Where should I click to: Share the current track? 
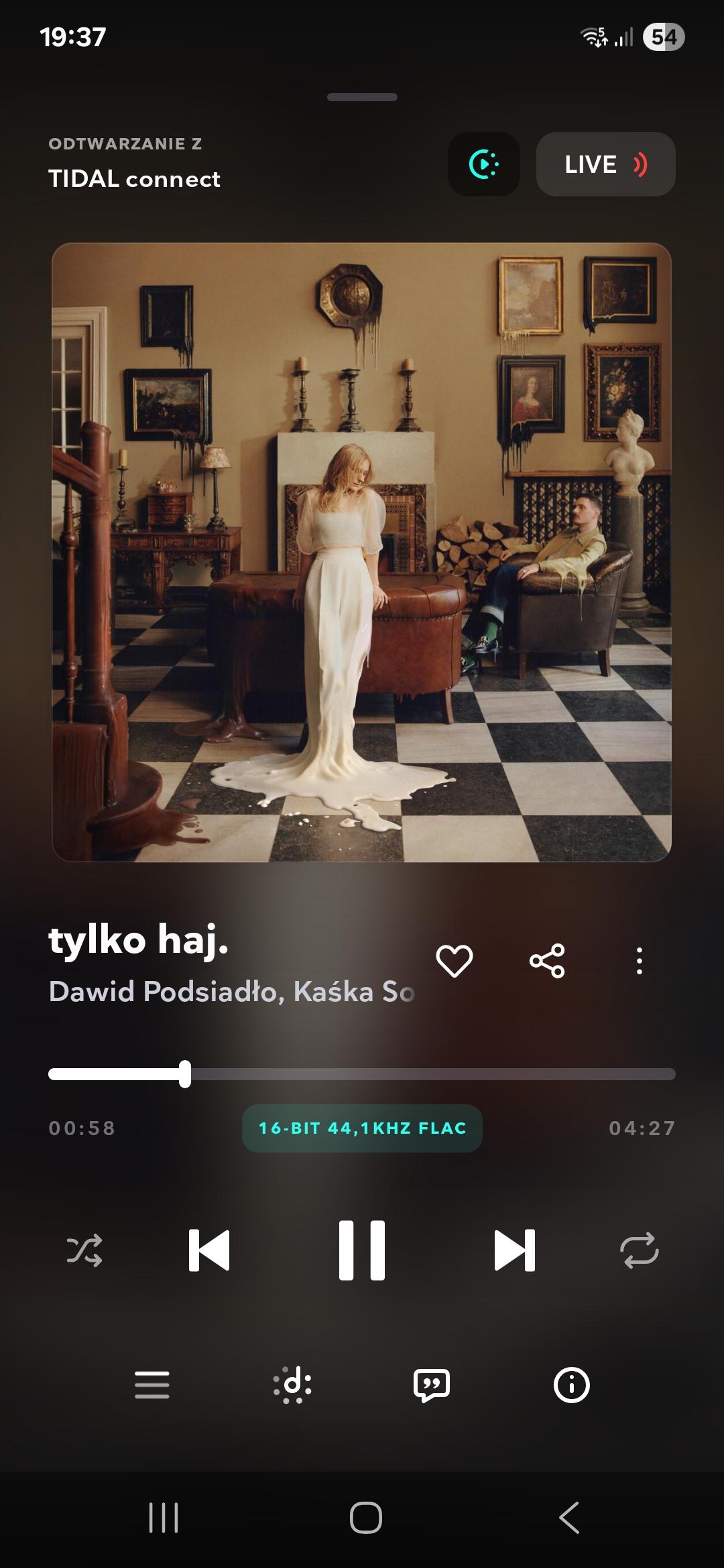tap(547, 962)
